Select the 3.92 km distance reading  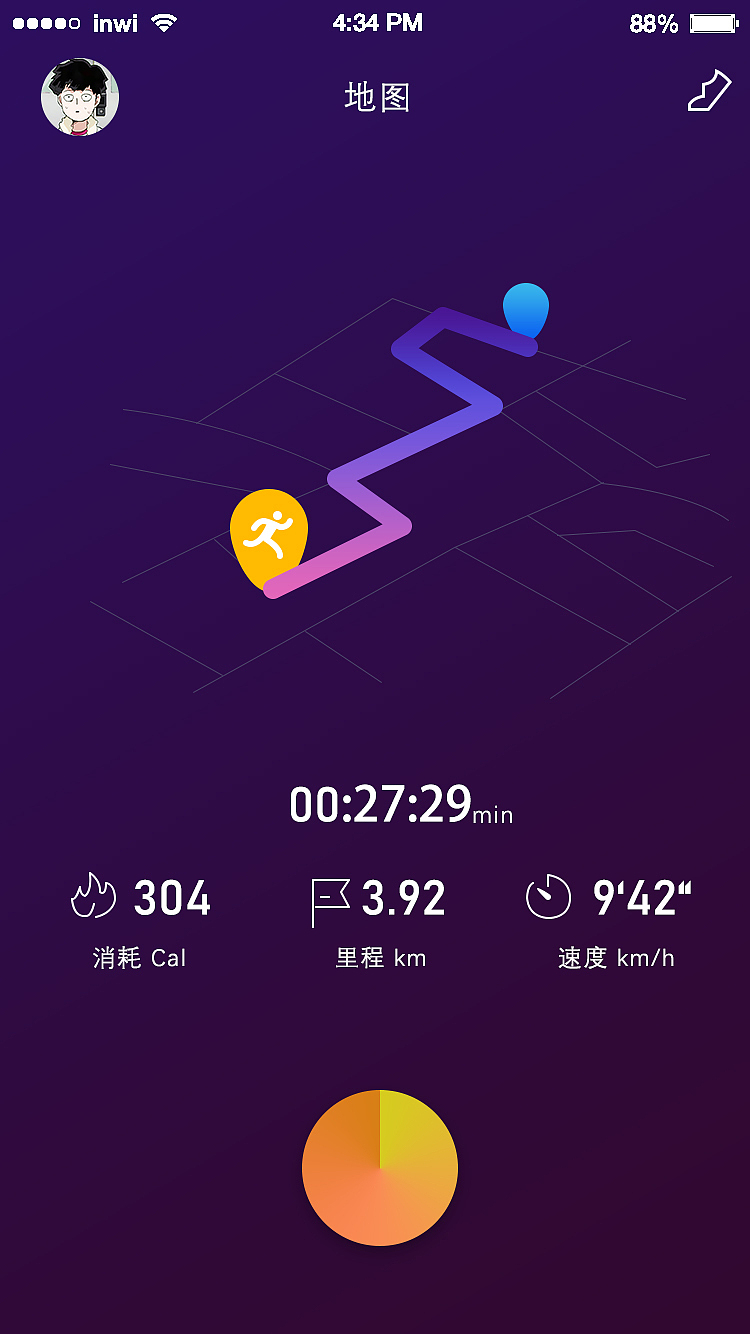point(404,897)
